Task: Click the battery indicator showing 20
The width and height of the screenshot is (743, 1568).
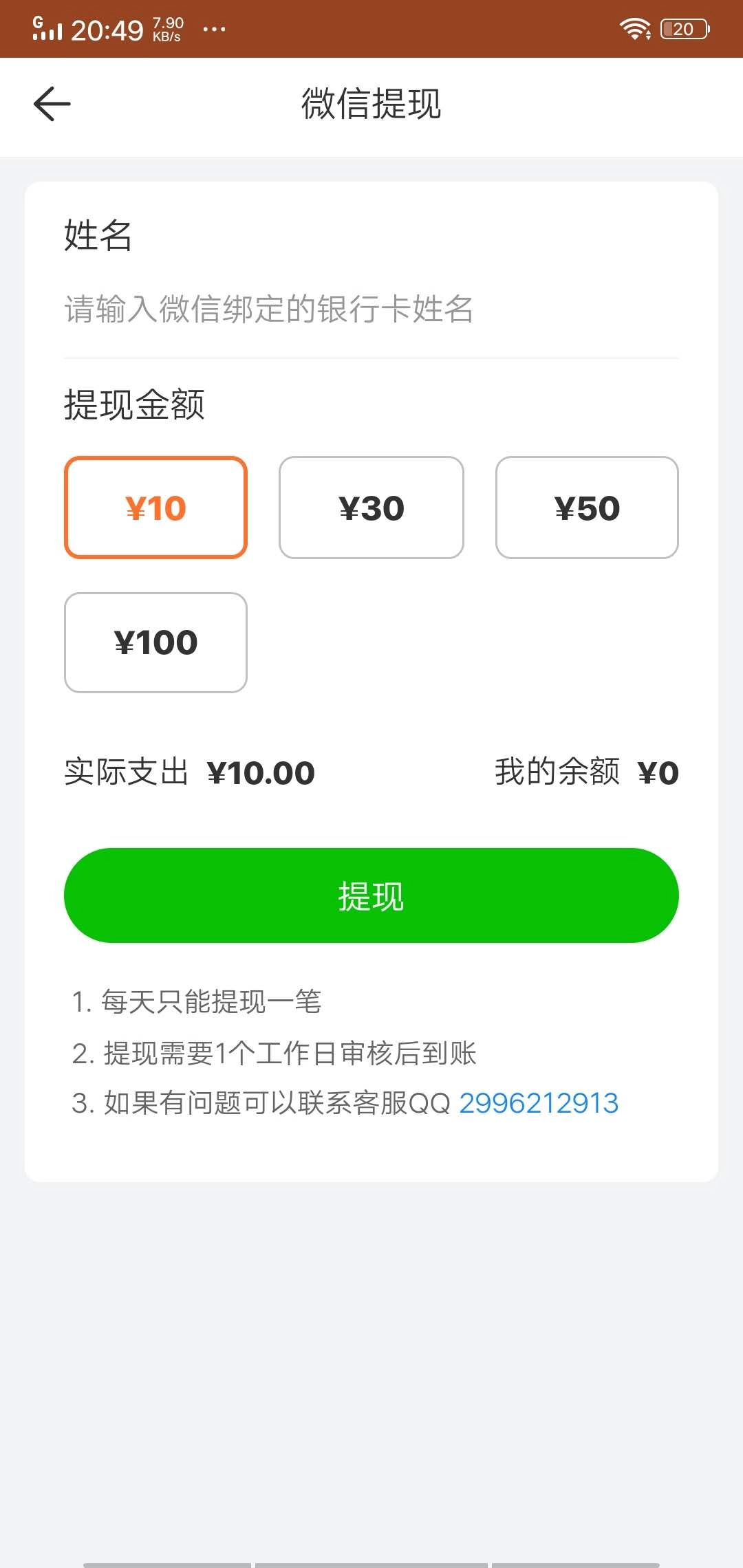Action: coord(683,28)
